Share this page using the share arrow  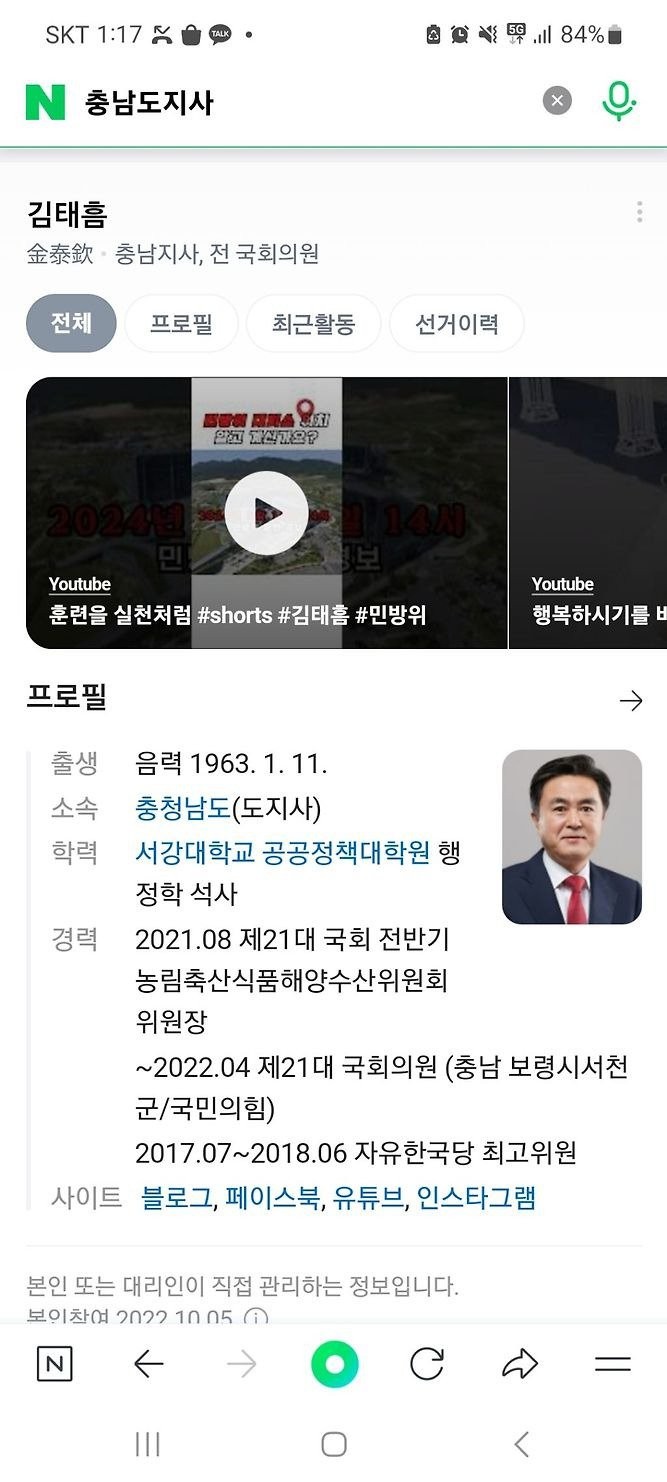[520, 1364]
